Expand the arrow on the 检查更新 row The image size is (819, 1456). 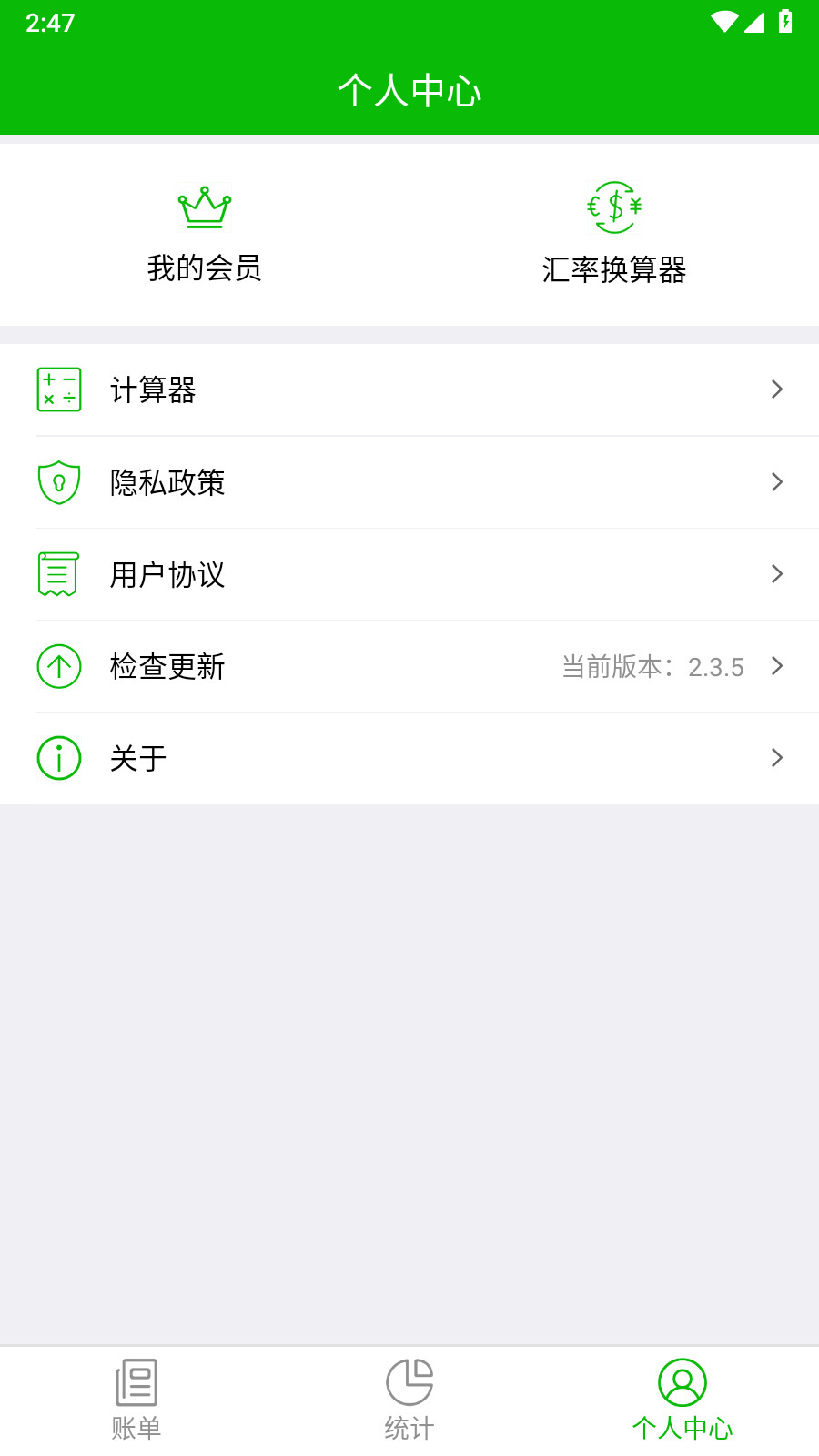777,666
